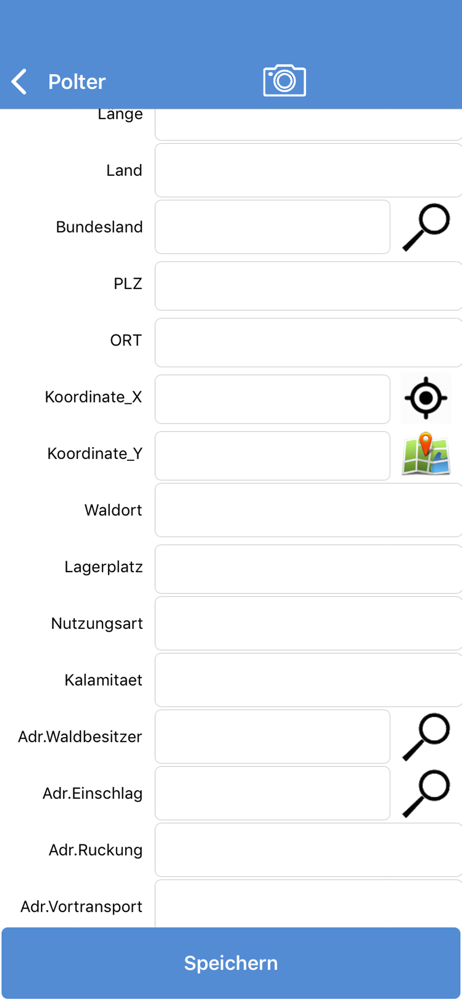Tap the Koordinate_X field
Image resolution: width=462 pixels, height=1000 pixels.
click(272, 399)
